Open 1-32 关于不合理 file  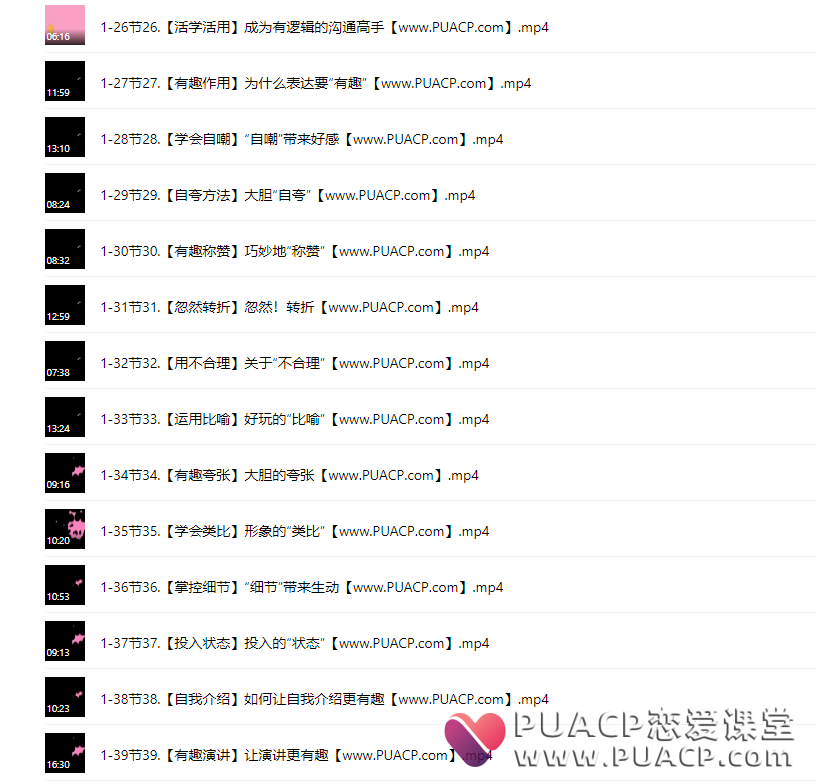294,364
